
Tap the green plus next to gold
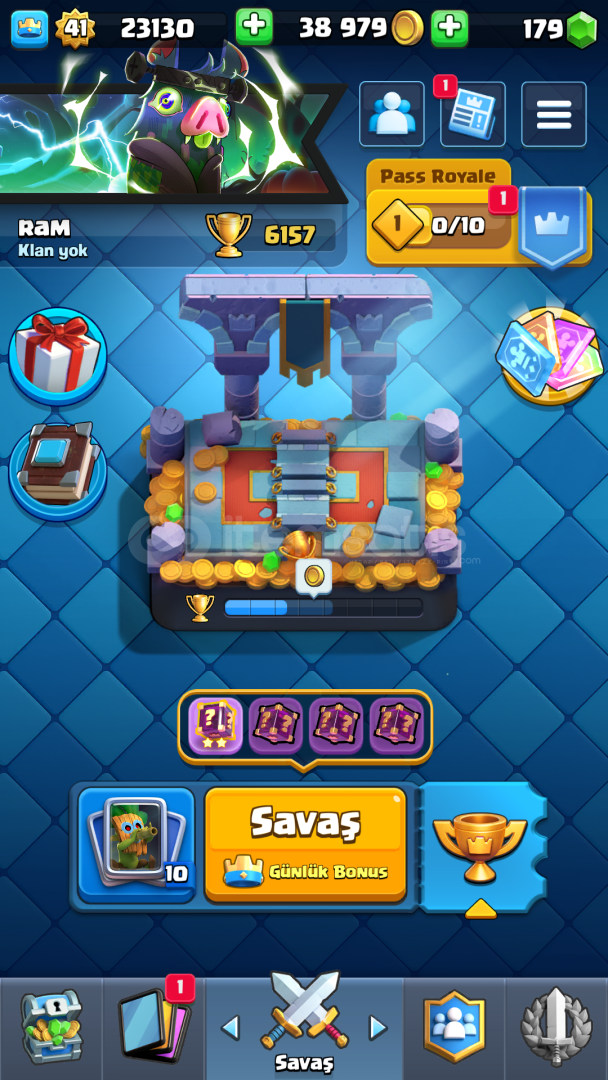(x=450, y=28)
